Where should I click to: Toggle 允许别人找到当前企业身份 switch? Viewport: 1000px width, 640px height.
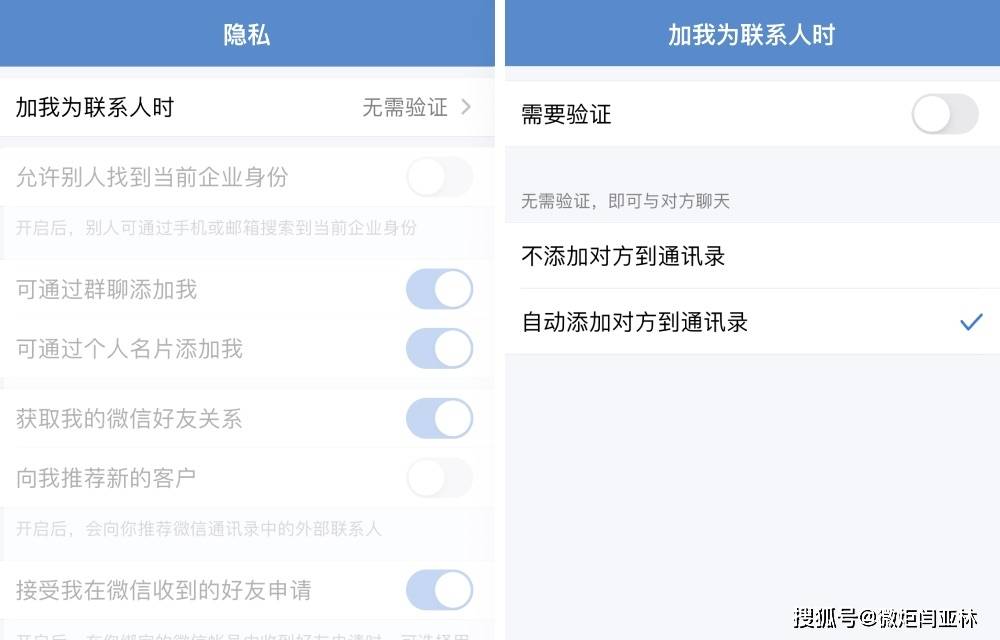[x=439, y=178]
